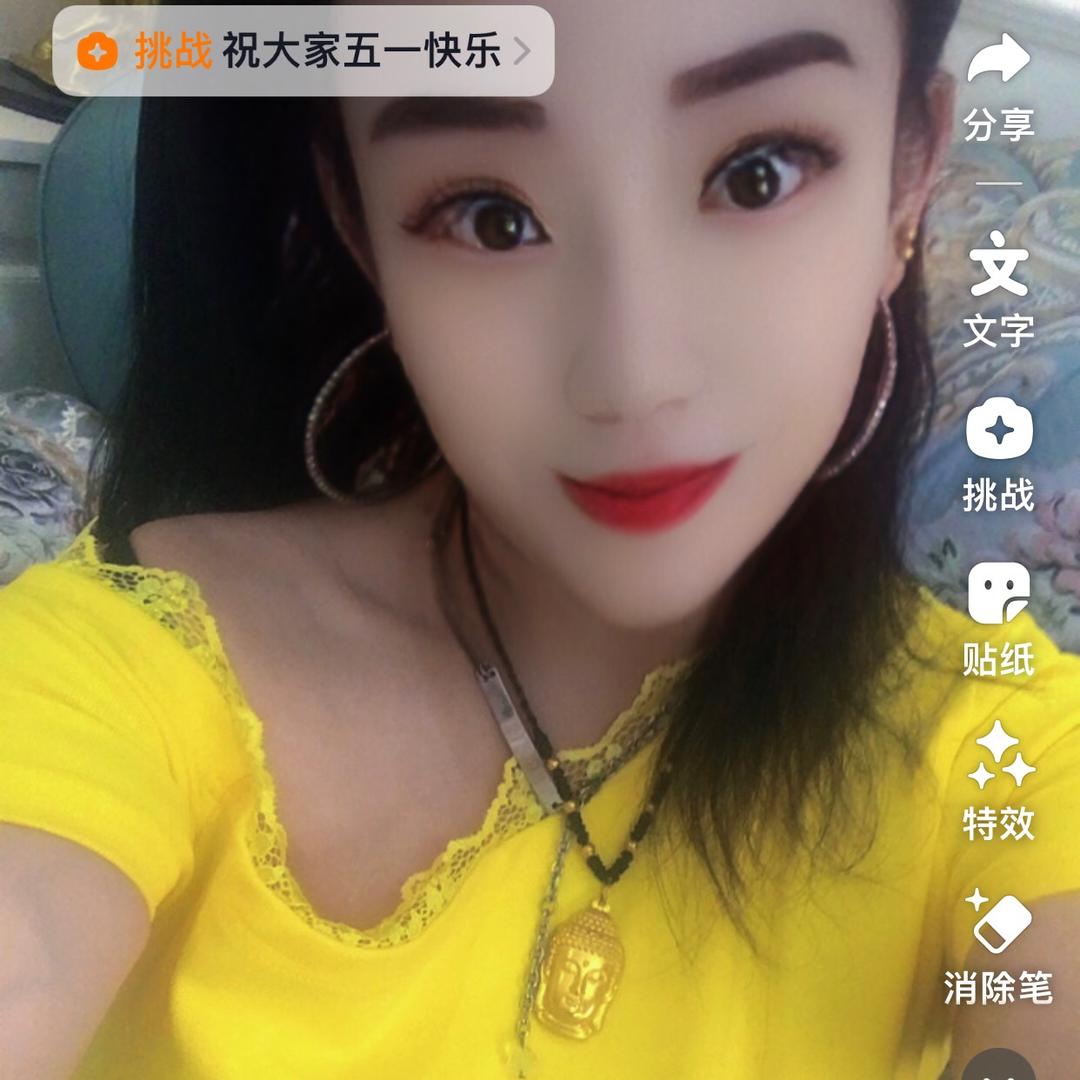Select the 消除笔 eraser tool
The height and width of the screenshot is (1080, 1080).
click(998, 946)
